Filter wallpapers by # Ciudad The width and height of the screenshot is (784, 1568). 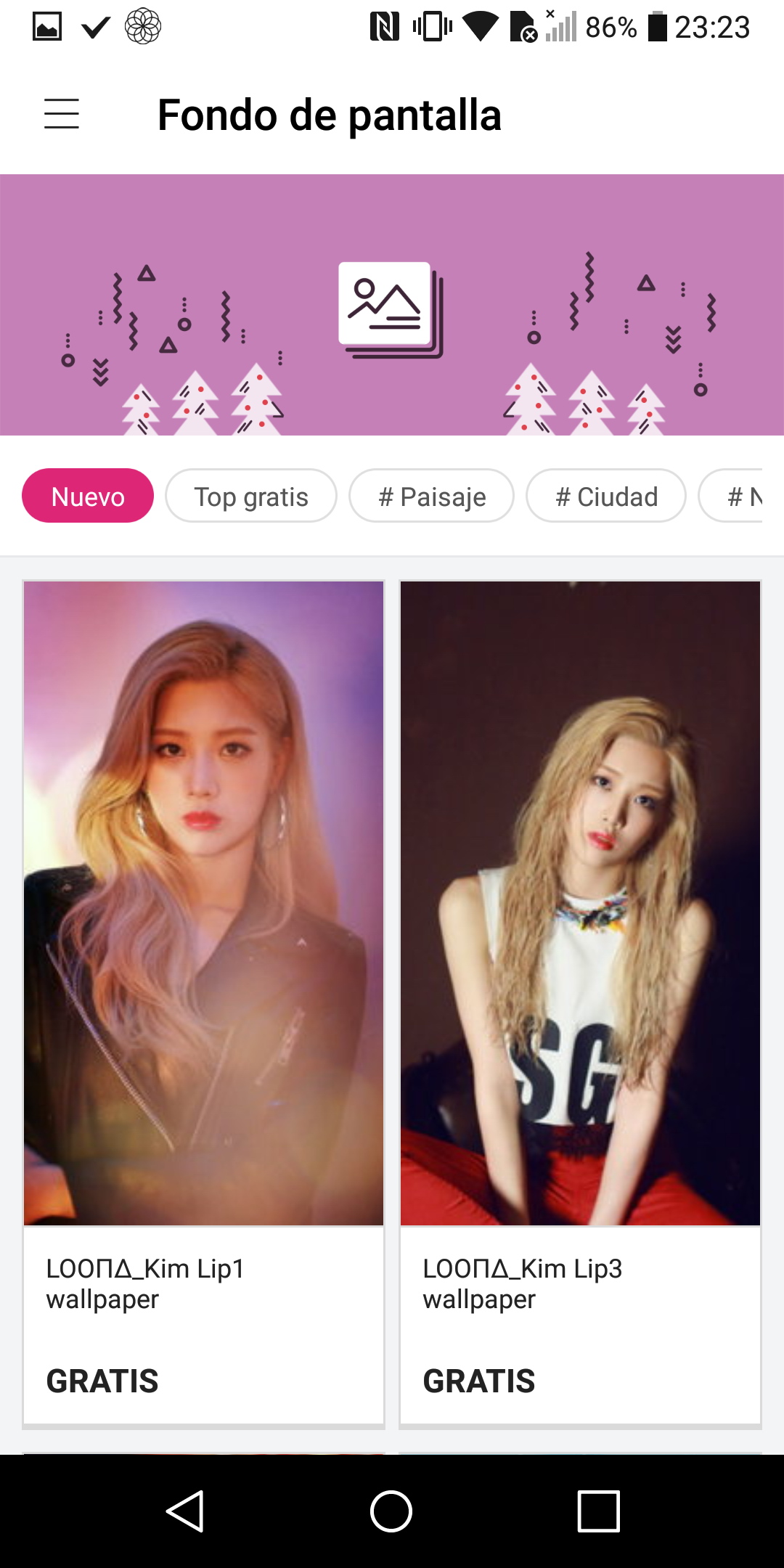pyautogui.click(x=606, y=496)
